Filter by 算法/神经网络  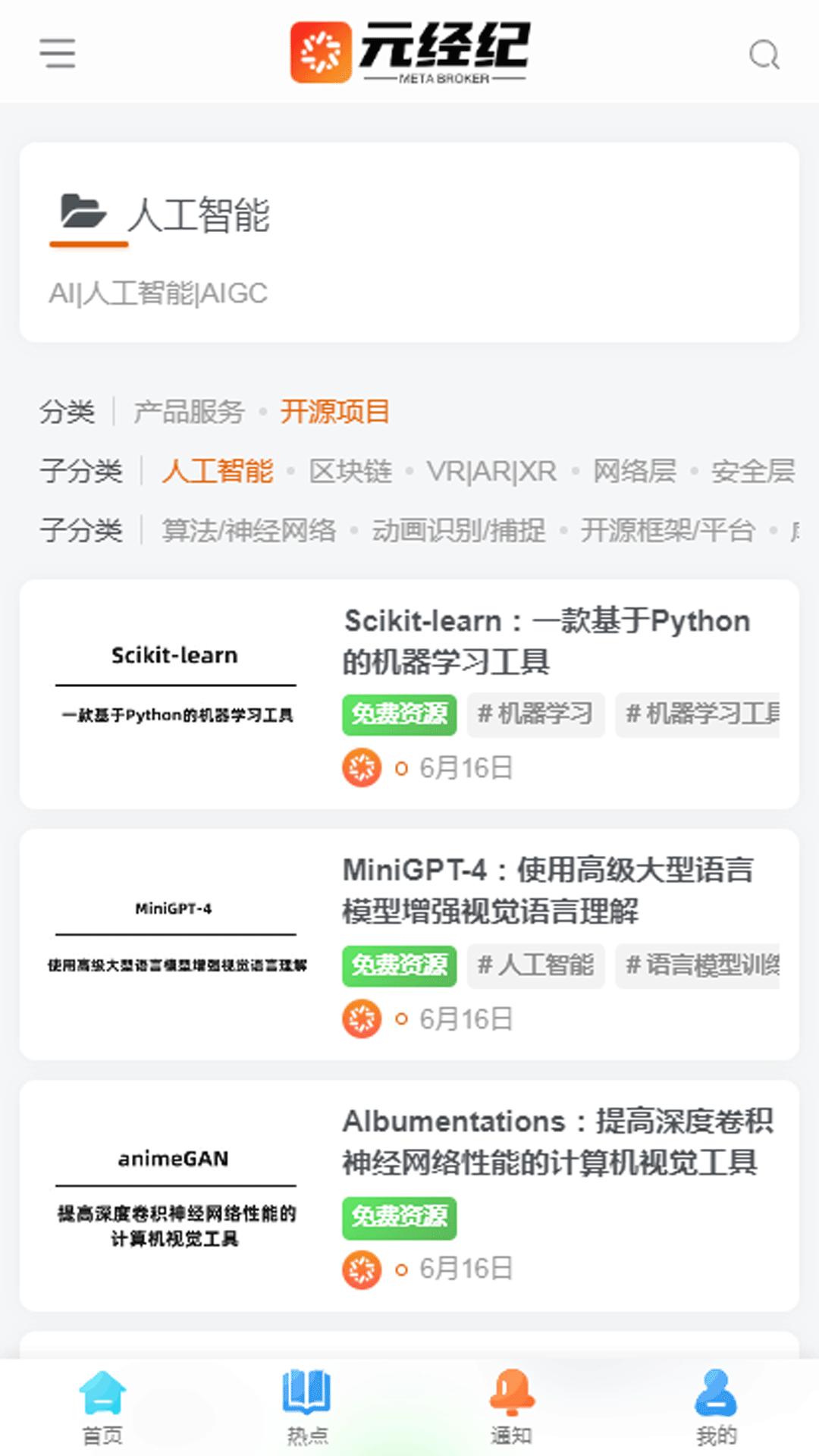point(249,530)
